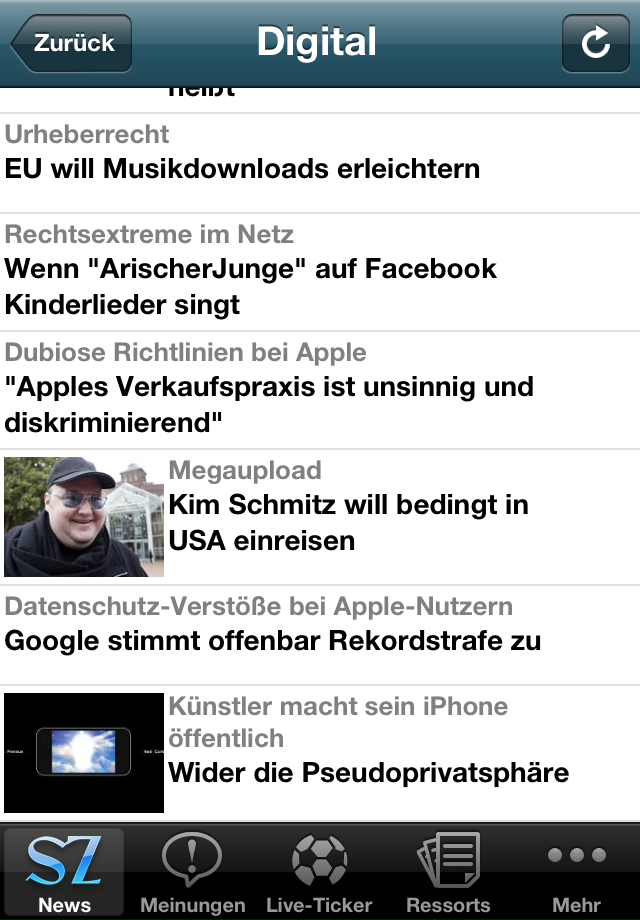The width and height of the screenshot is (640, 920).
Task: Go back with the Zurück button
Action: (72, 43)
